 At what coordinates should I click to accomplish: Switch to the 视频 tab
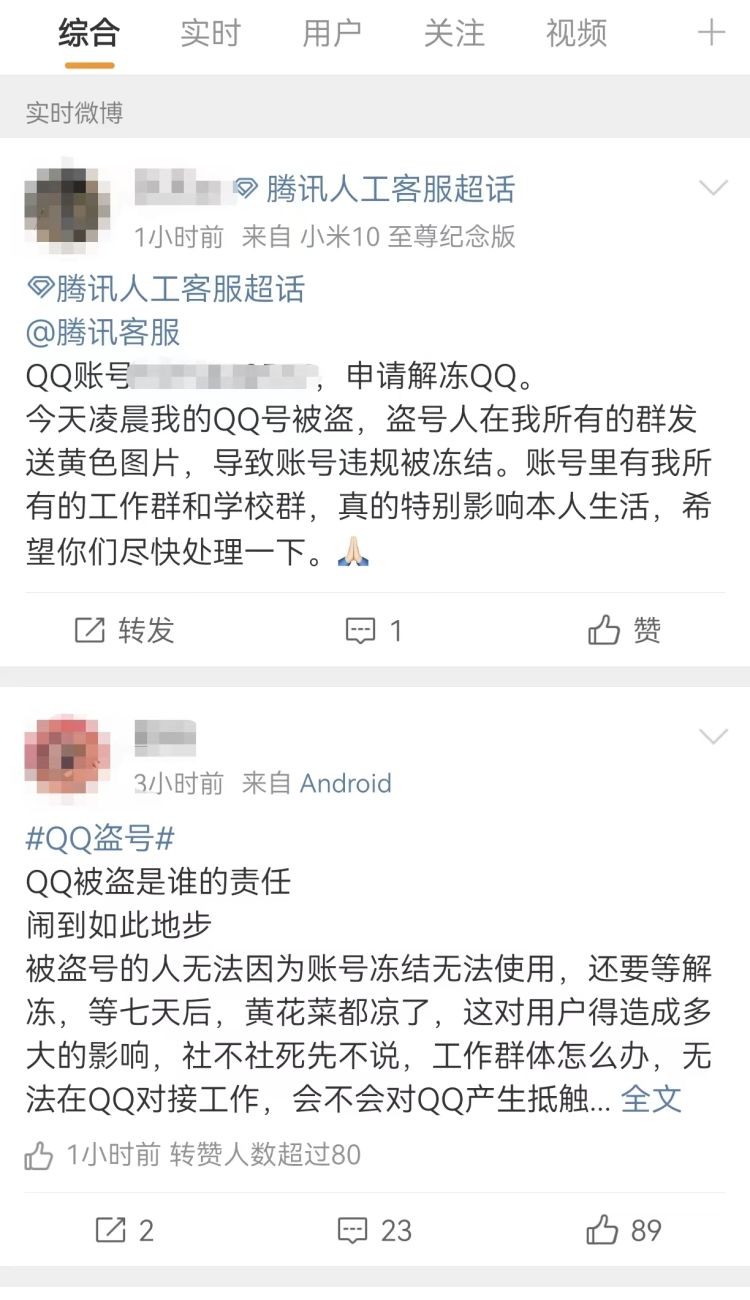tap(575, 34)
